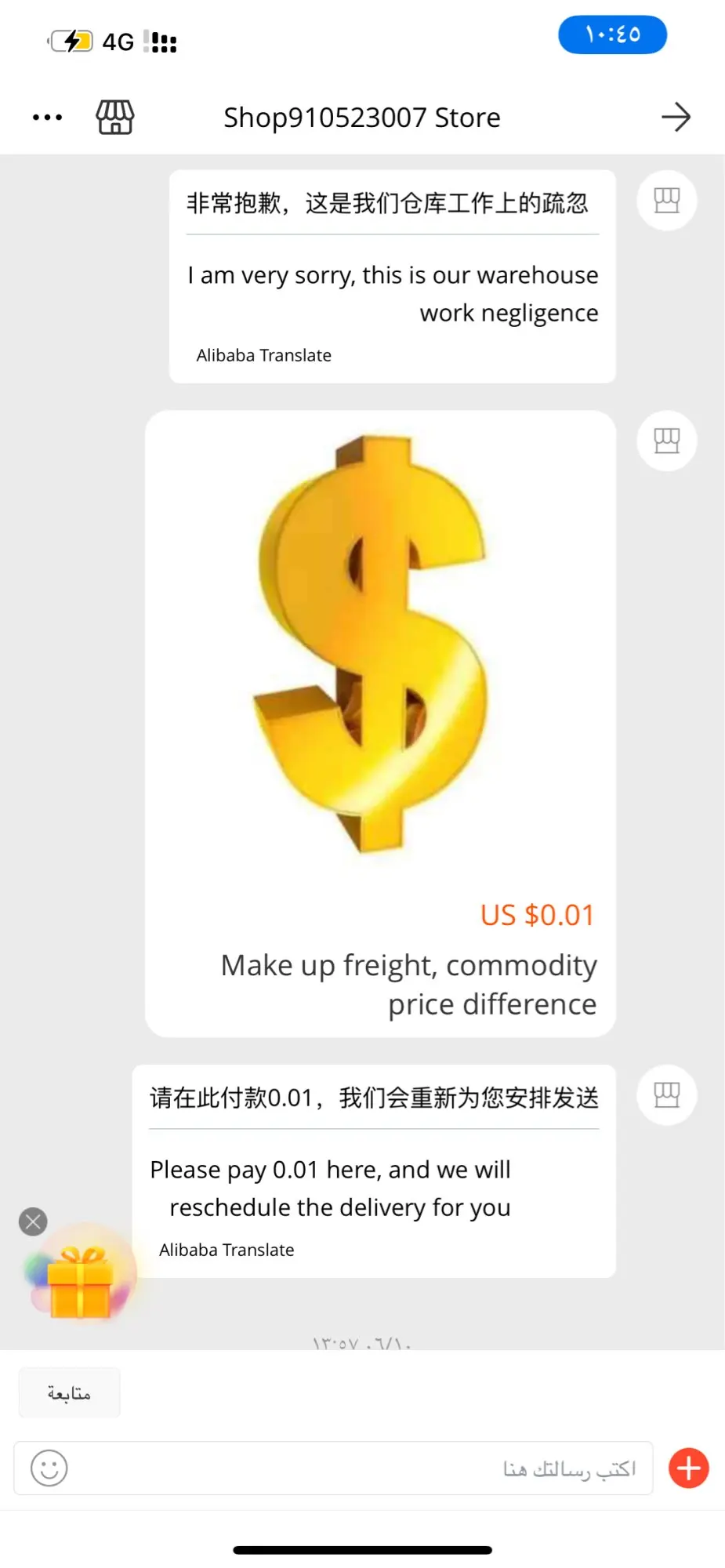Open attachments with the red plus button
Image resolution: width=725 pixels, height=1568 pixels.
688,1468
